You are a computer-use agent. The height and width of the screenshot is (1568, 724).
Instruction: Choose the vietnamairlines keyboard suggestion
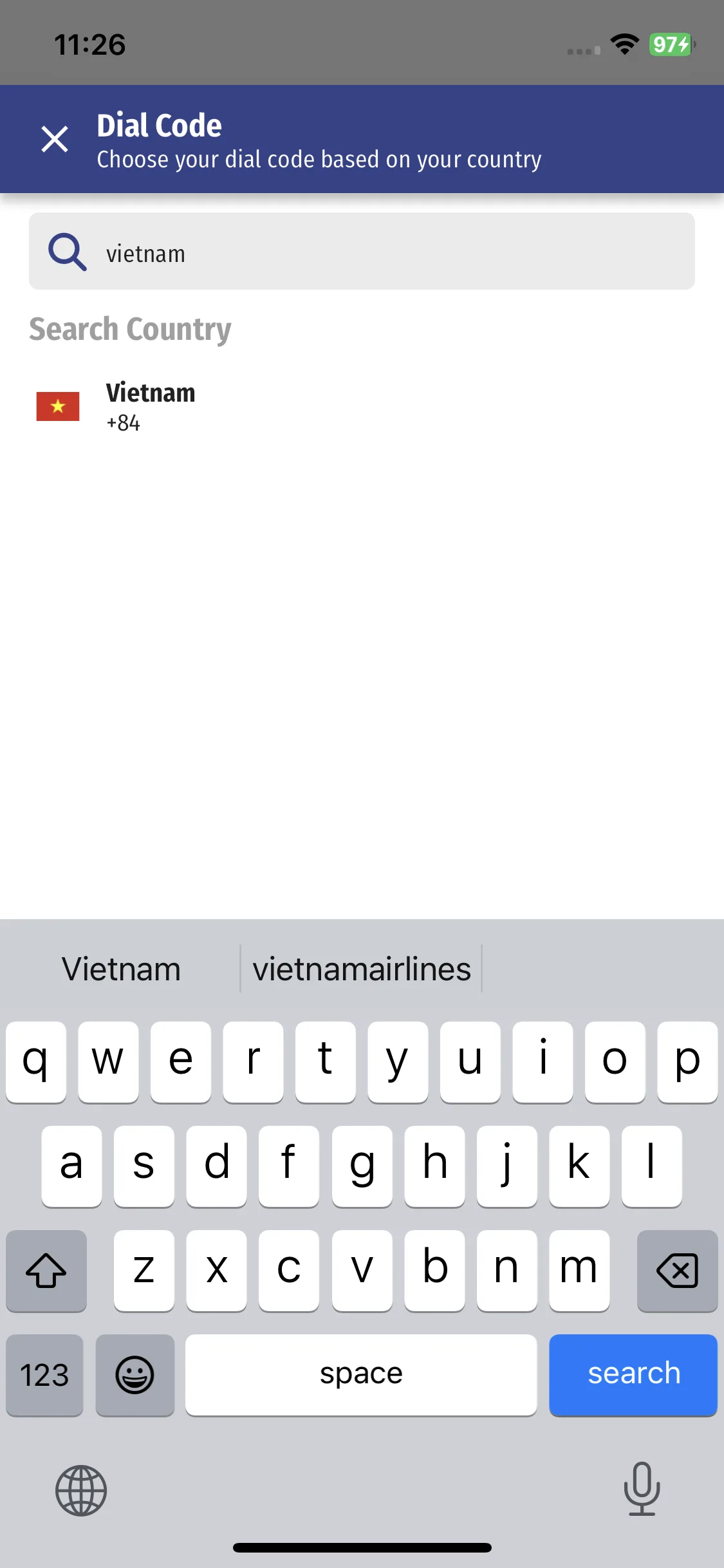[x=361, y=969]
